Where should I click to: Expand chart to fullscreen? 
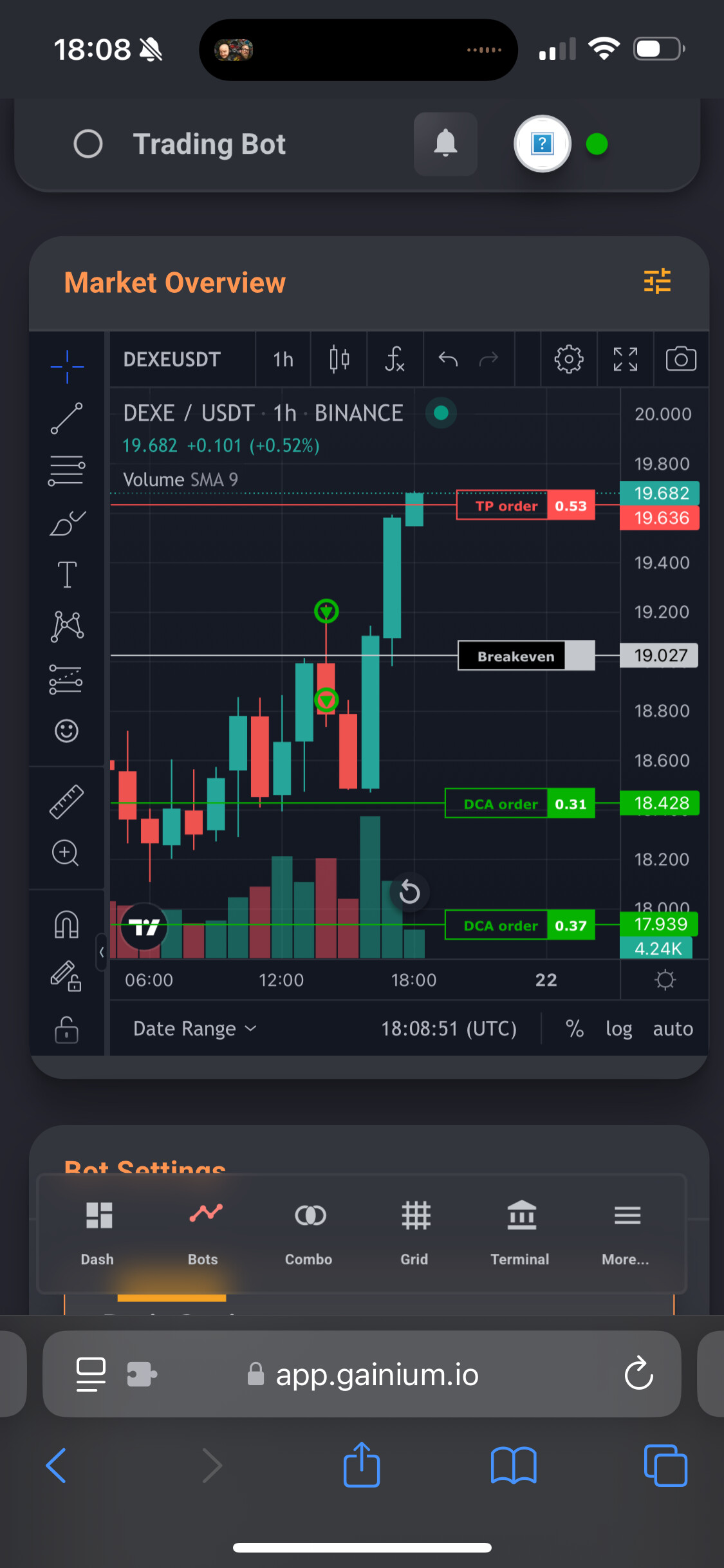point(626,359)
